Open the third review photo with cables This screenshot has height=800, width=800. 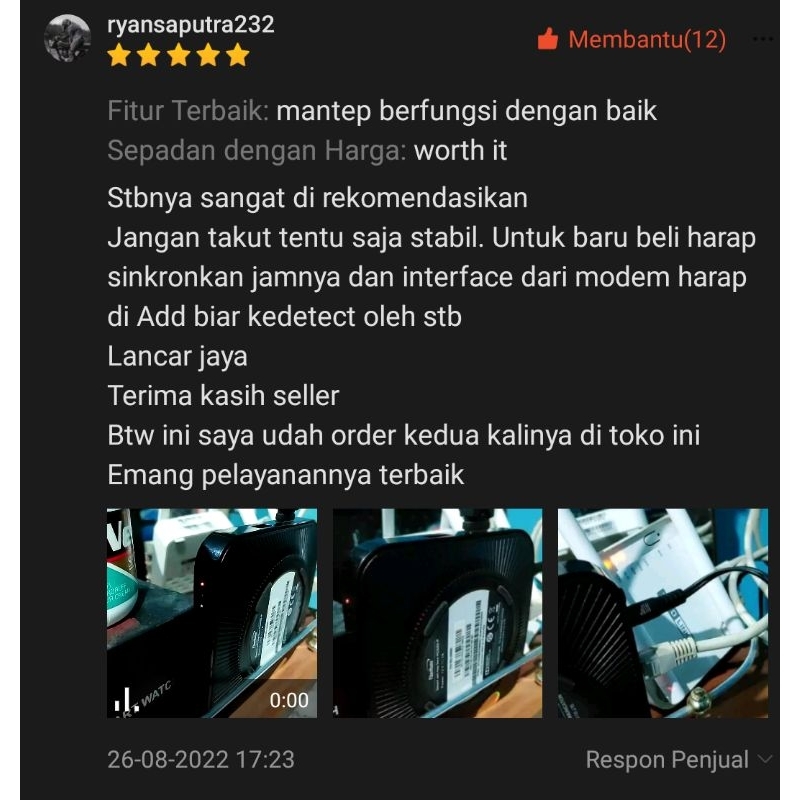662,613
